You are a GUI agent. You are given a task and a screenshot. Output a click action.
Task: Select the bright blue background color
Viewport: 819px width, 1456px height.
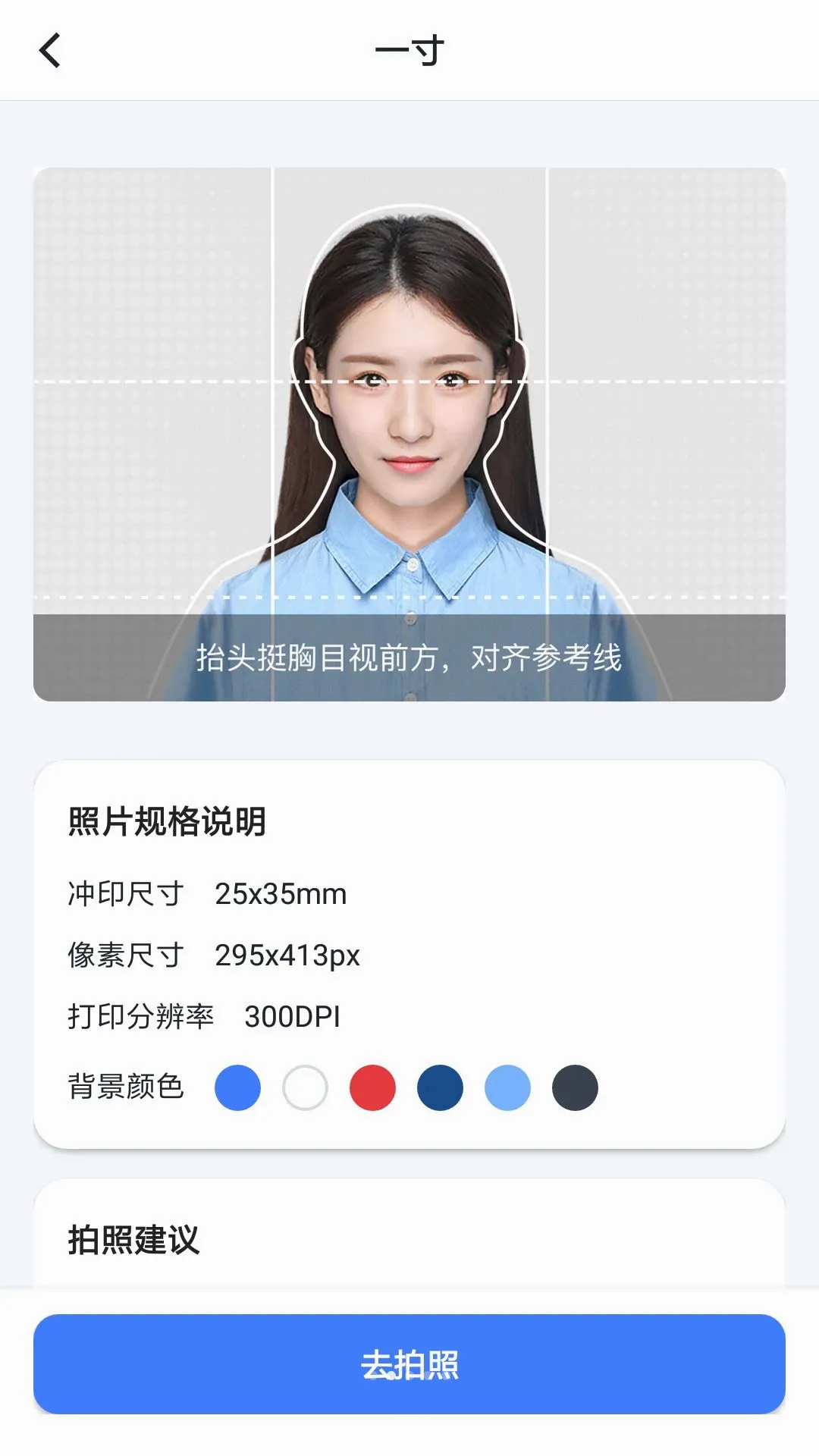237,1087
